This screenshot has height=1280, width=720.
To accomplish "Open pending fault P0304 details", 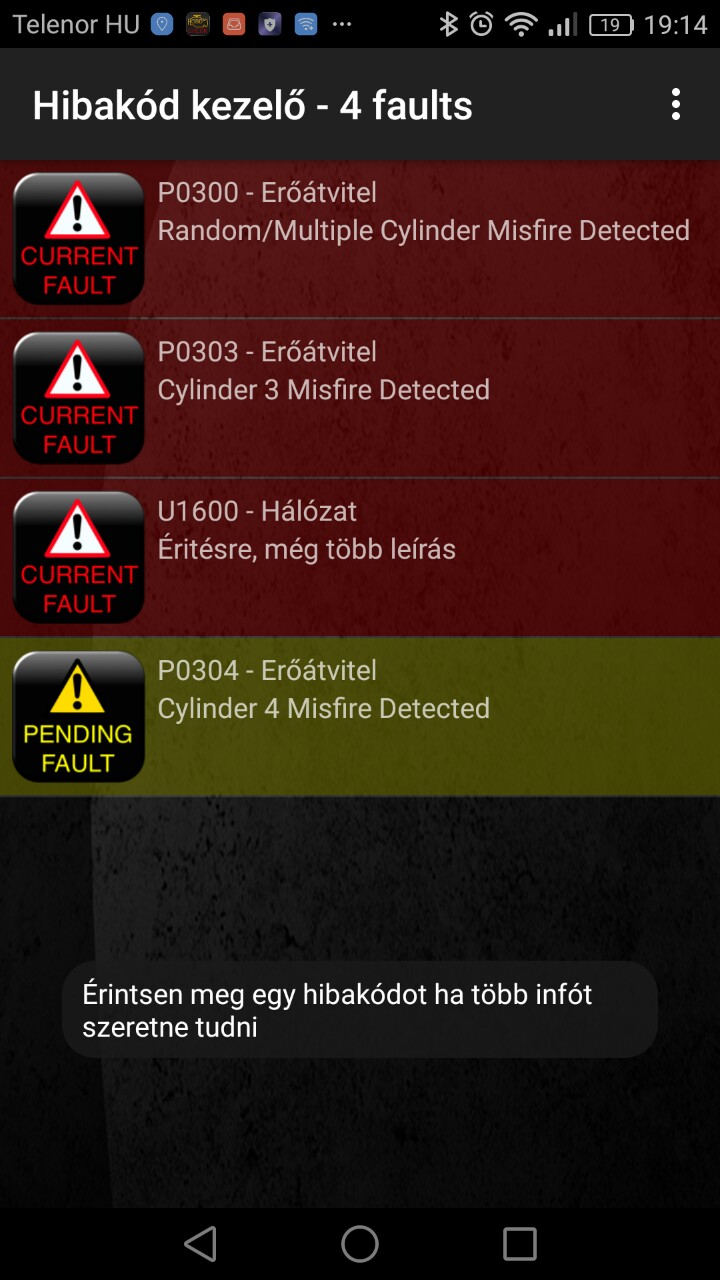I will point(360,716).
